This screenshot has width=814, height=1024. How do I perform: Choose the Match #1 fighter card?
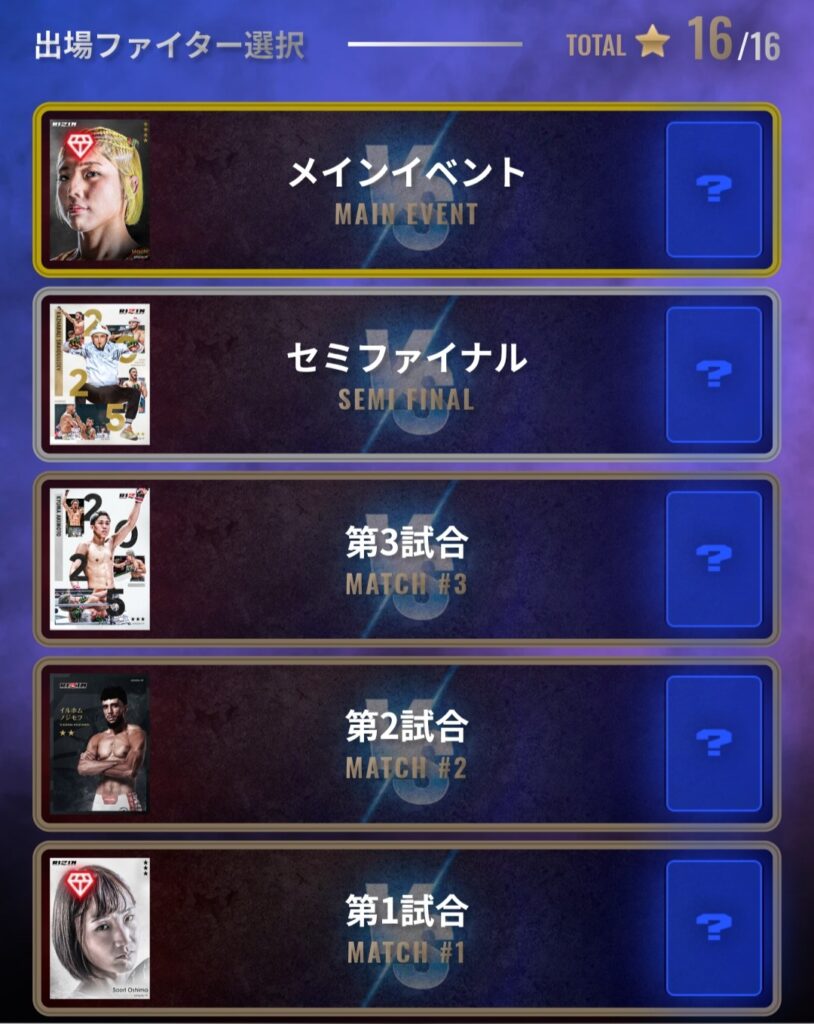point(100,928)
